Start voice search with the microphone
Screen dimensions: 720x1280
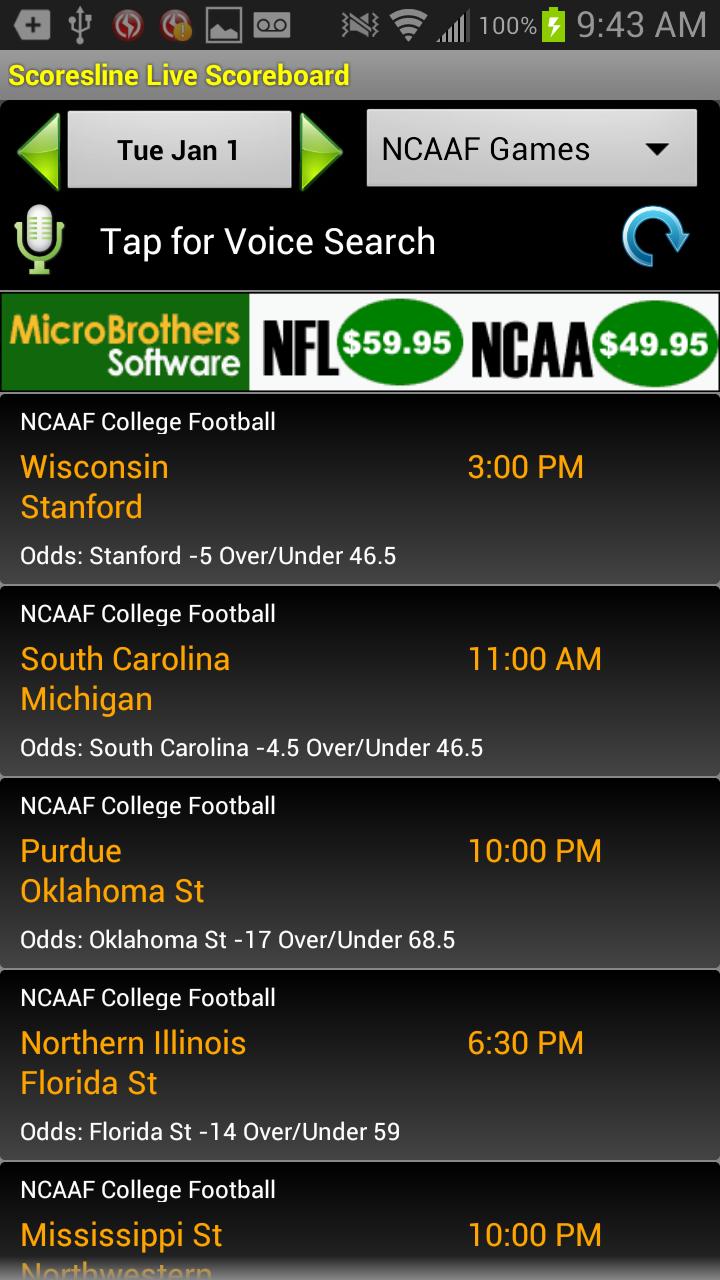pyautogui.click(x=40, y=240)
